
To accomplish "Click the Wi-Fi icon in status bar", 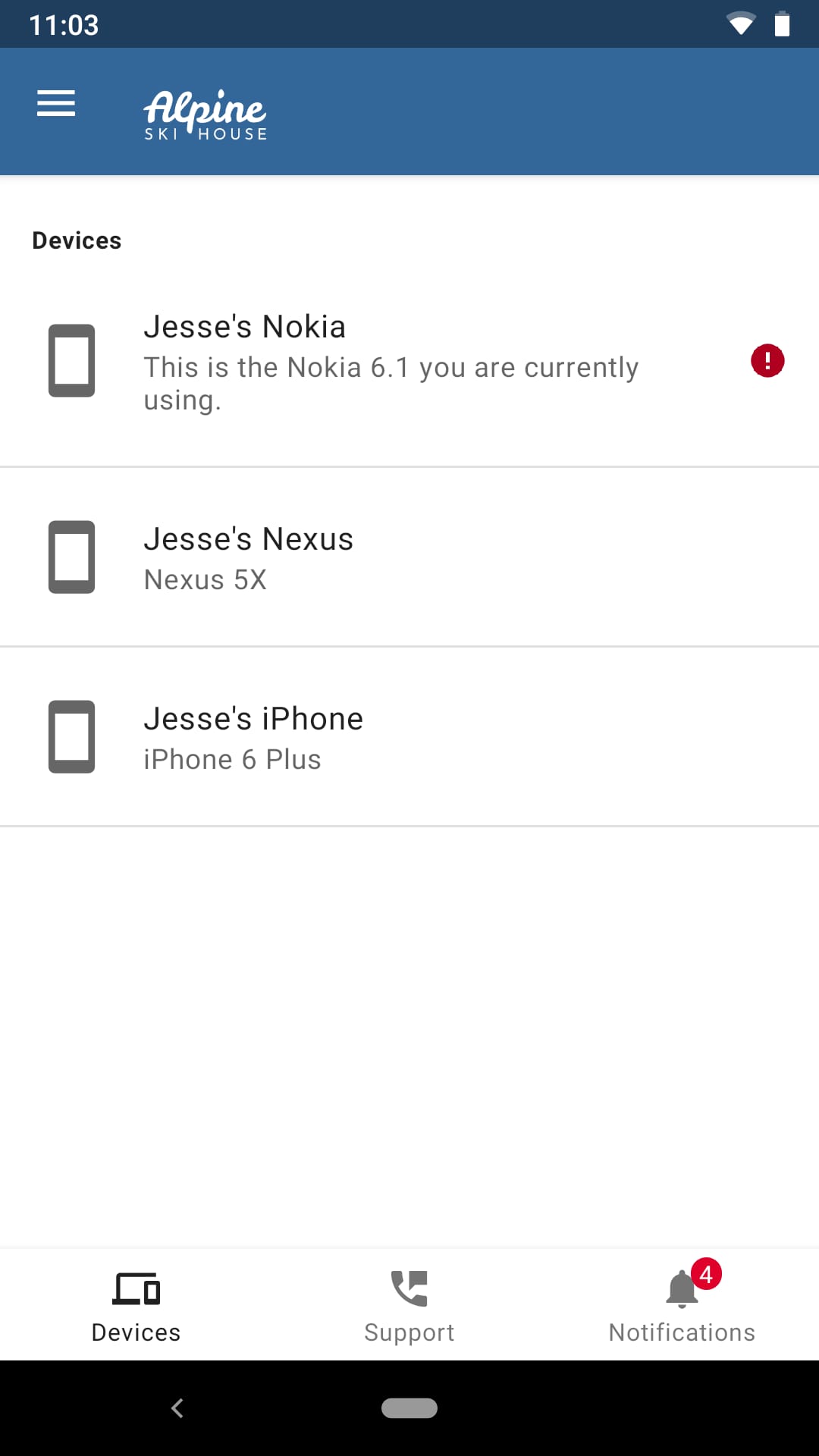I will coord(741,24).
